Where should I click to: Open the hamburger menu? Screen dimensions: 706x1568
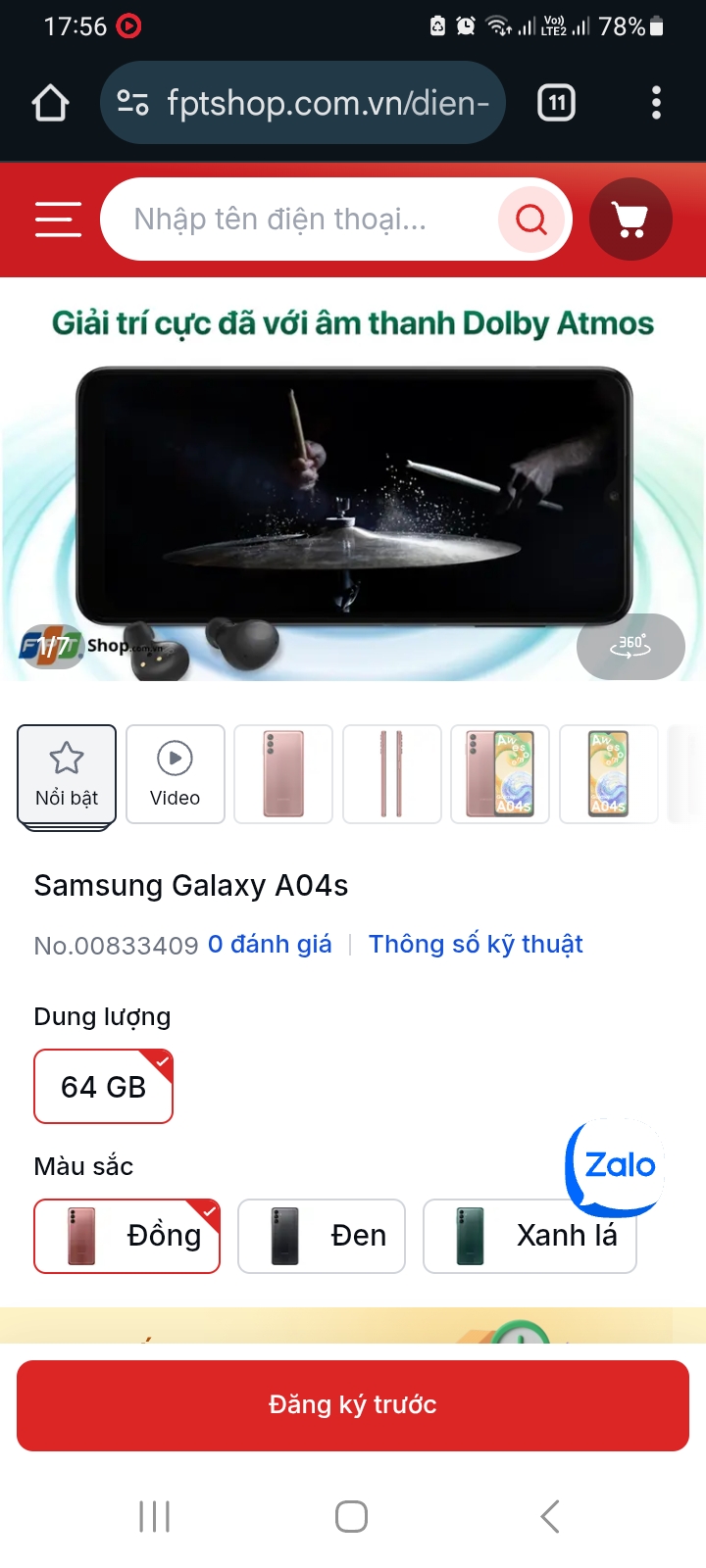[x=58, y=220]
